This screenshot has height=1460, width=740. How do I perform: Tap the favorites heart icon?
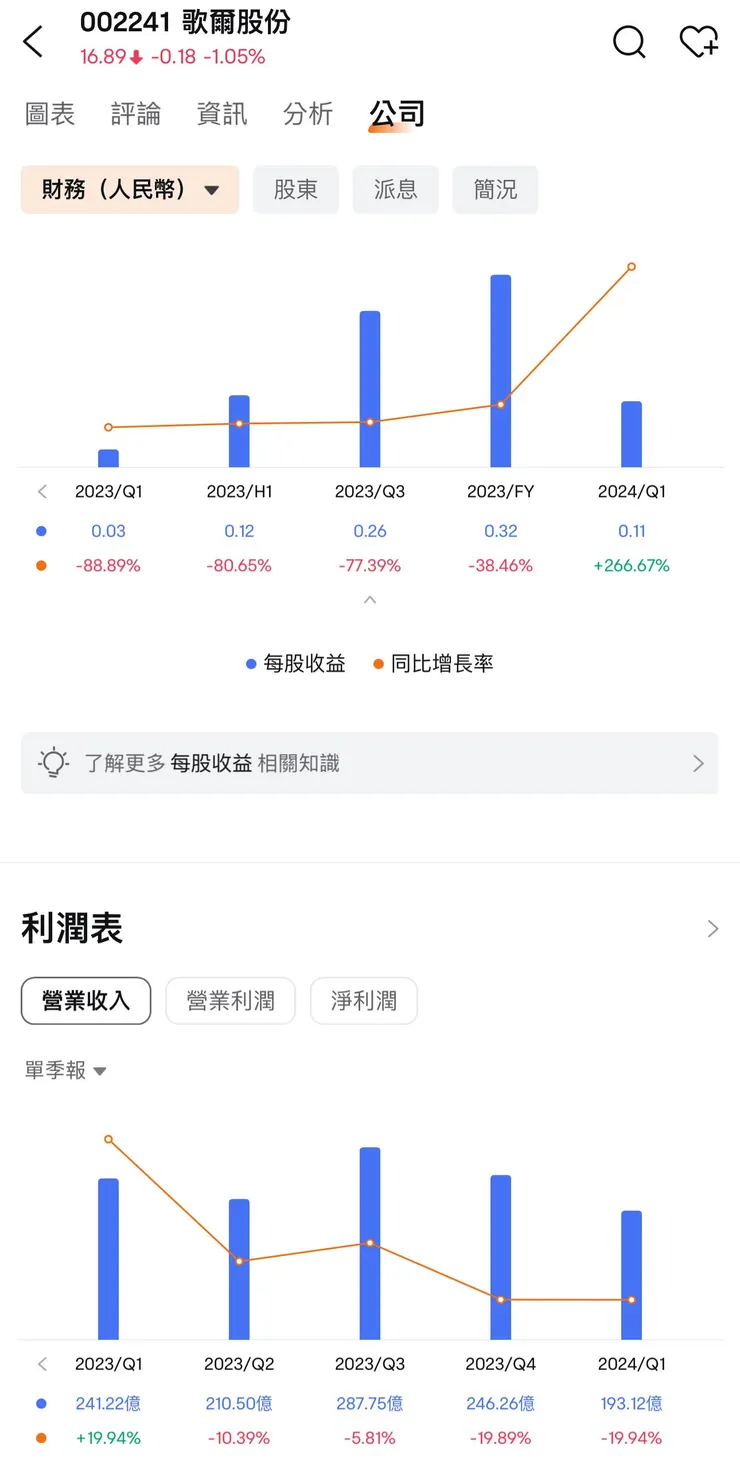click(x=699, y=42)
